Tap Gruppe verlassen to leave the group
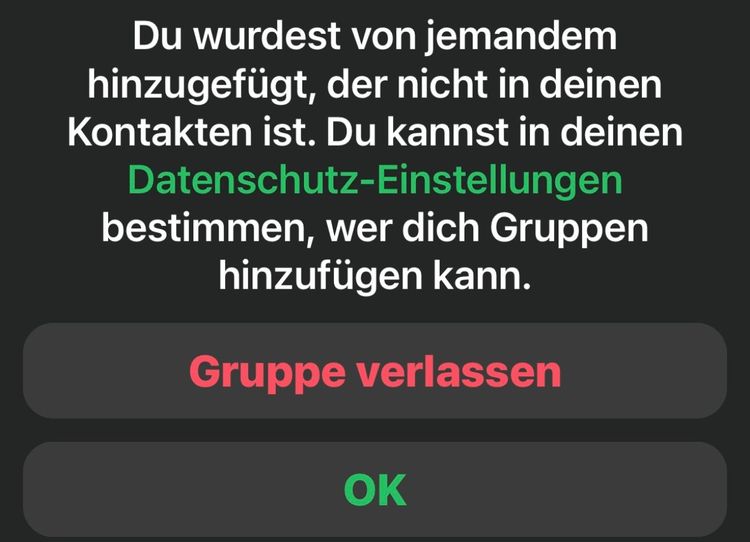Image resolution: width=750 pixels, height=542 pixels. pyautogui.click(x=375, y=371)
